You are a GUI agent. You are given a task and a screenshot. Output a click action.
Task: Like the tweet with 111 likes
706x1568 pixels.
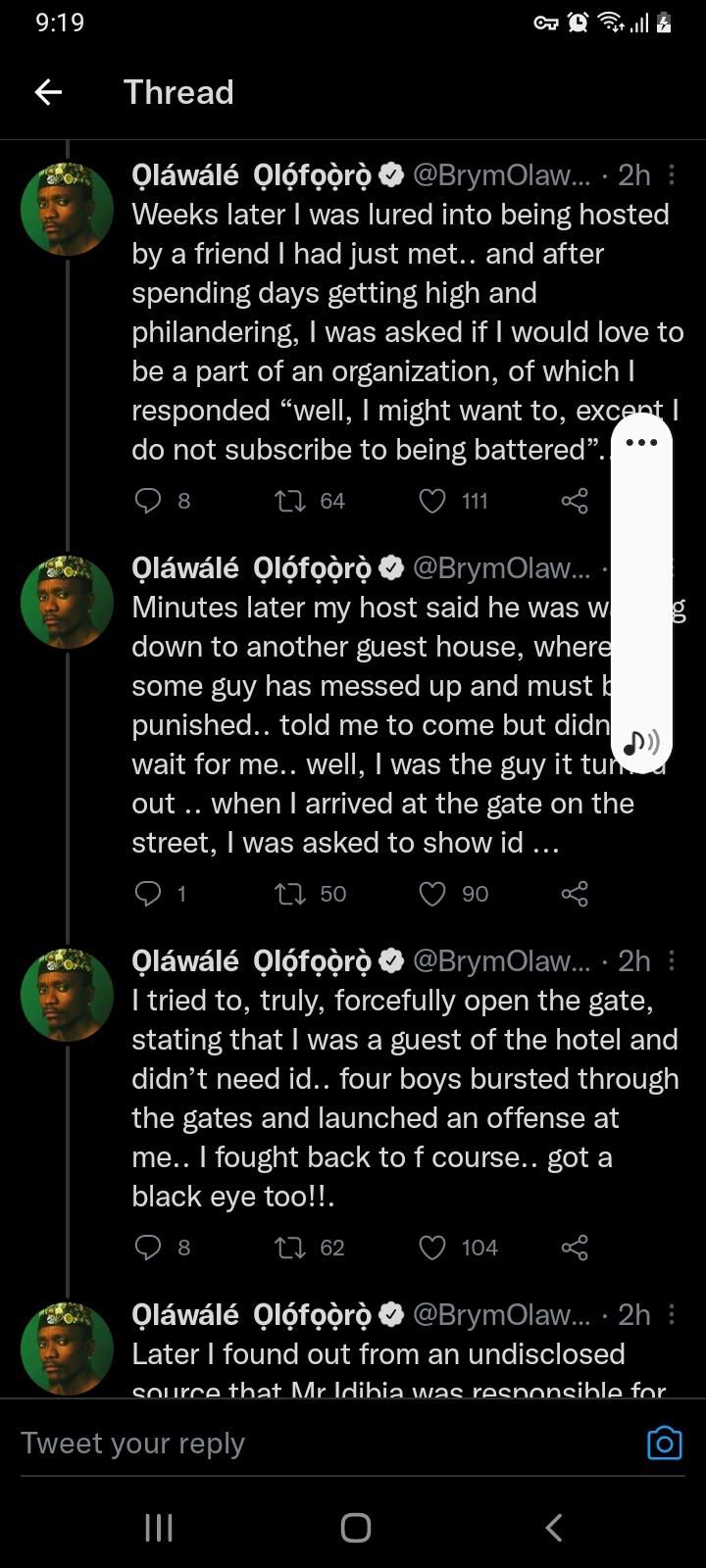click(431, 501)
